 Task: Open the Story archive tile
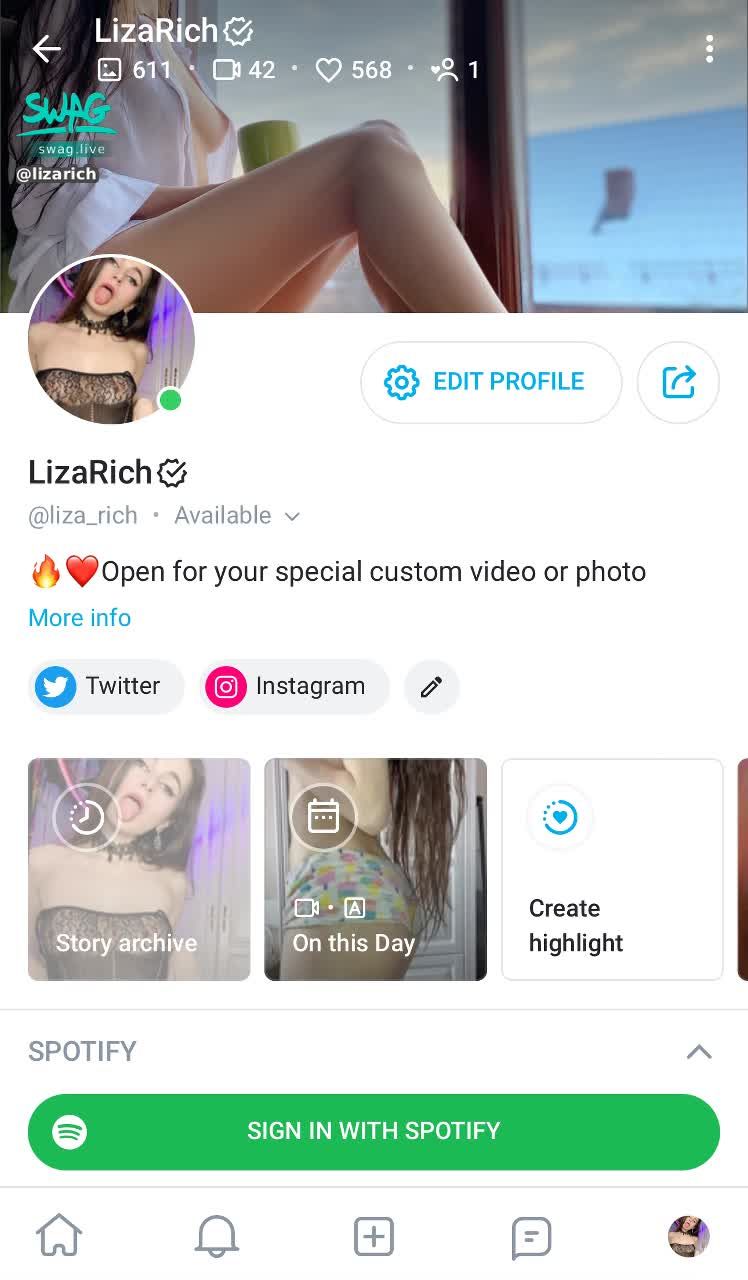pos(139,869)
